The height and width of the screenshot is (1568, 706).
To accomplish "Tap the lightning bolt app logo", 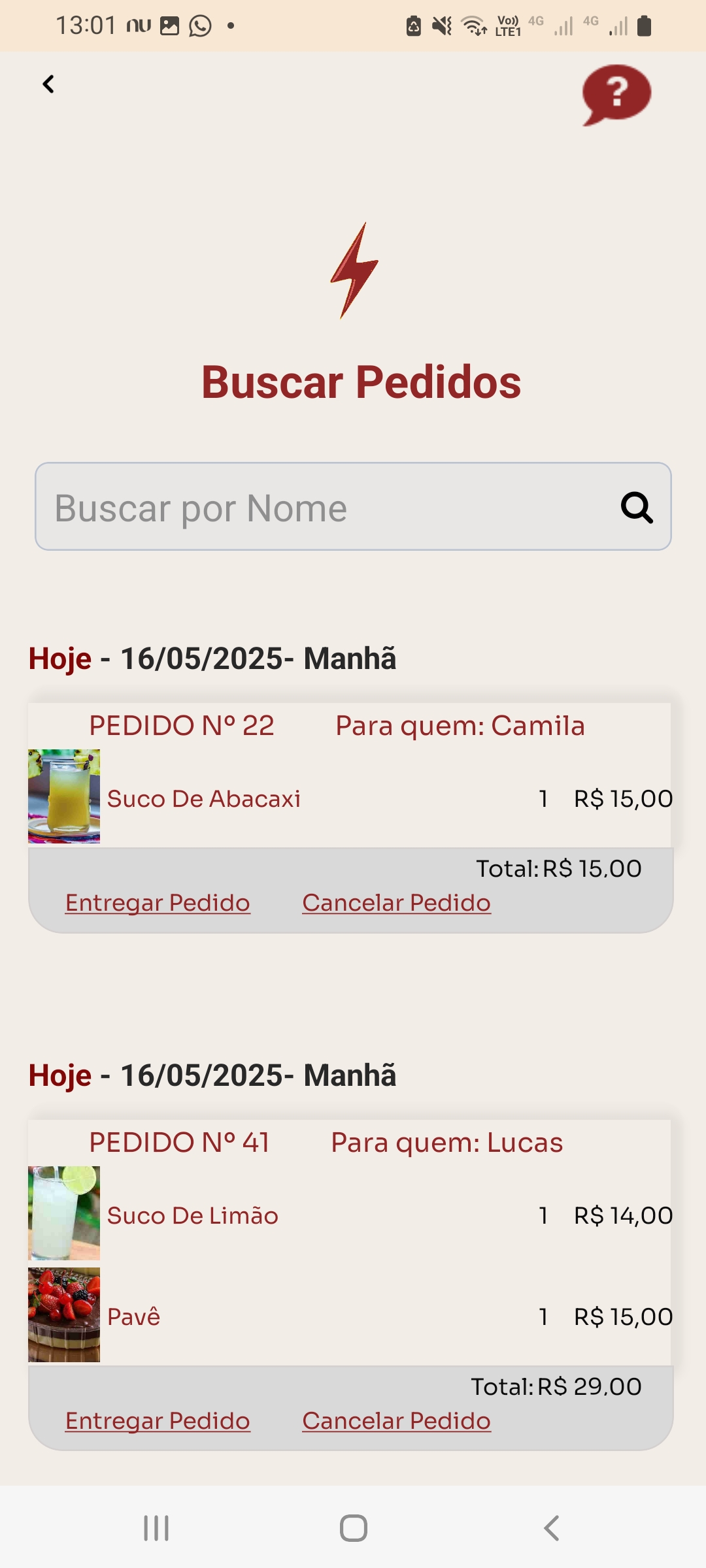I will point(353,271).
